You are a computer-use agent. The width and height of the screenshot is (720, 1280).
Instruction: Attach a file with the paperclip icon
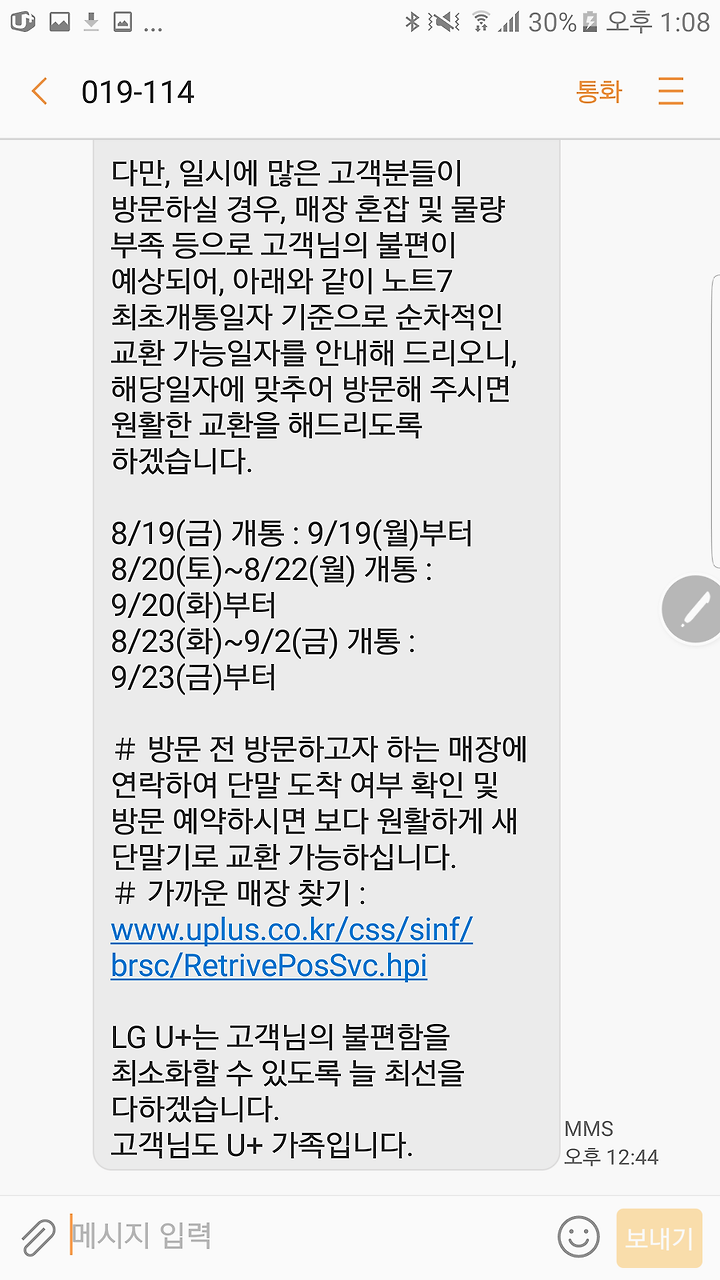click(x=38, y=1237)
